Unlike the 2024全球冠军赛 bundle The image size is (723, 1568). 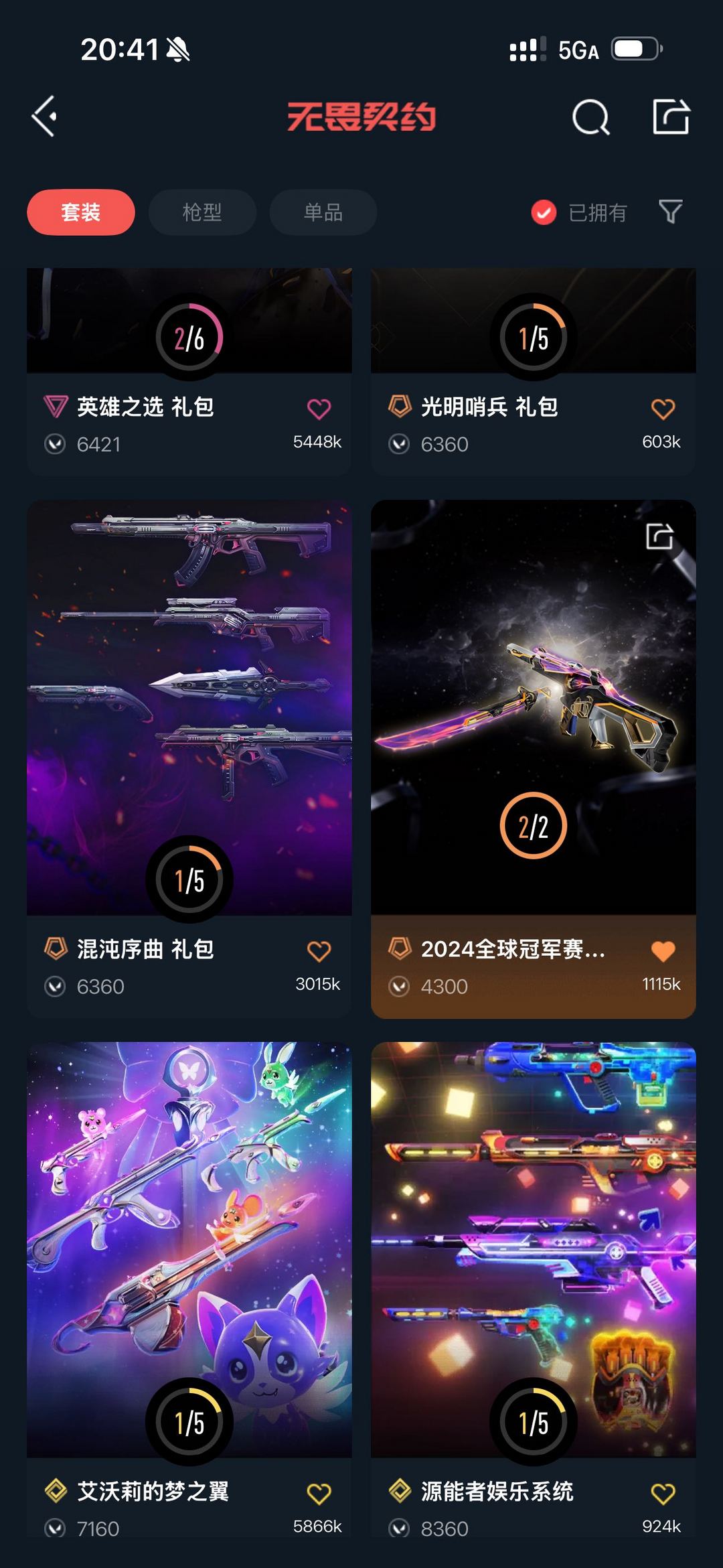[x=663, y=951]
